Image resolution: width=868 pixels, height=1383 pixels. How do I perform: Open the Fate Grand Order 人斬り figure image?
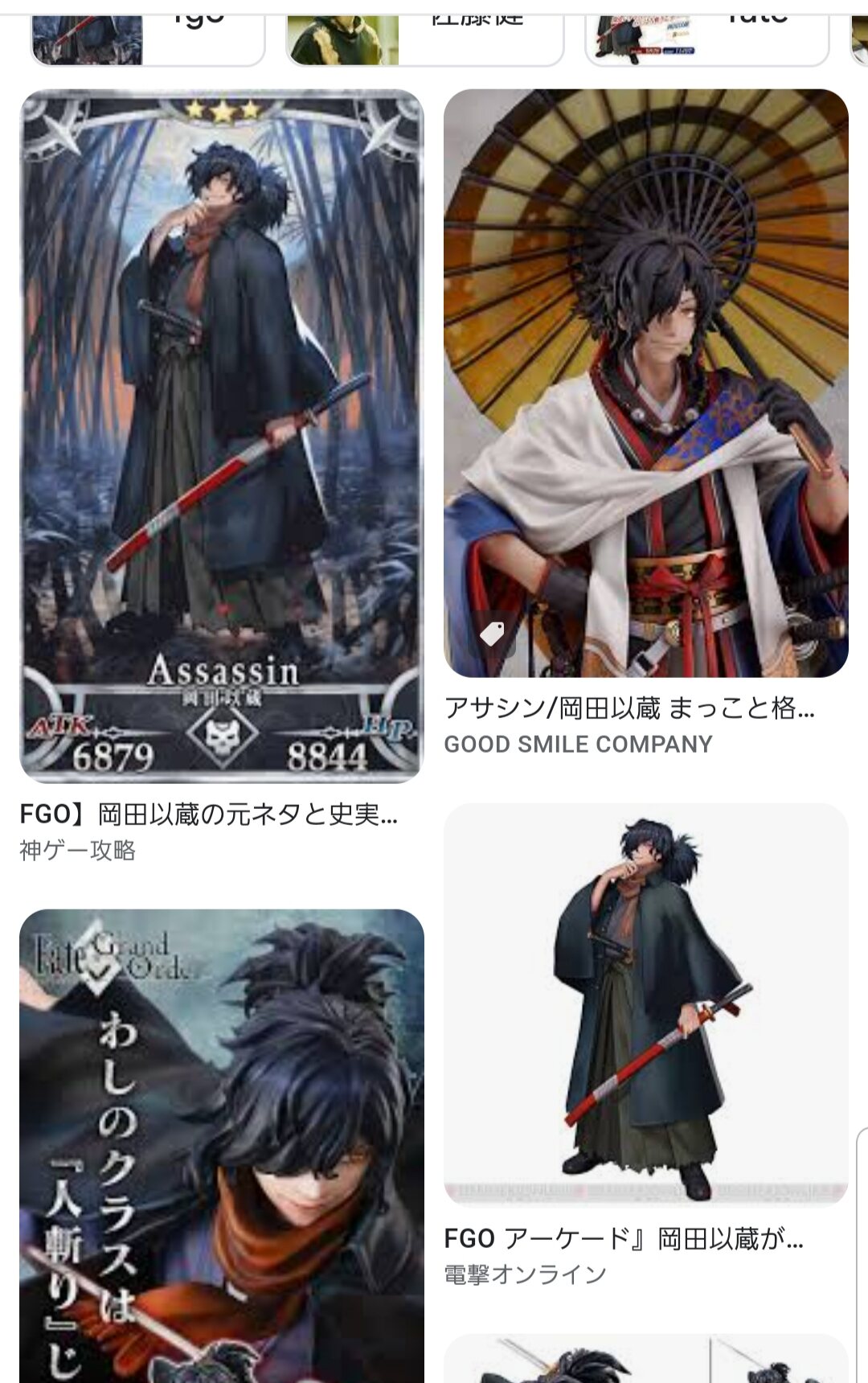coord(221,1146)
